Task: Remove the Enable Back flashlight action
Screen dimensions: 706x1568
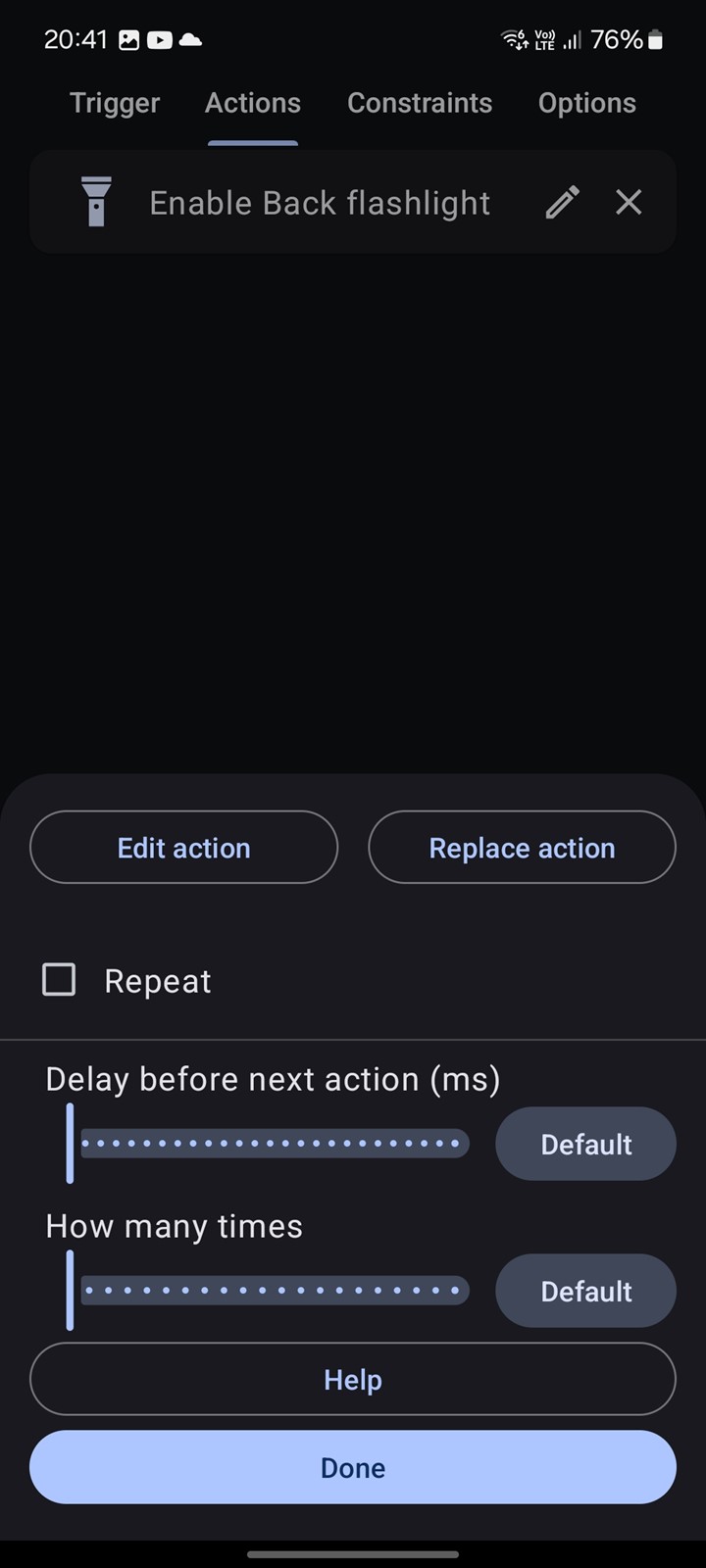Action: click(629, 202)
